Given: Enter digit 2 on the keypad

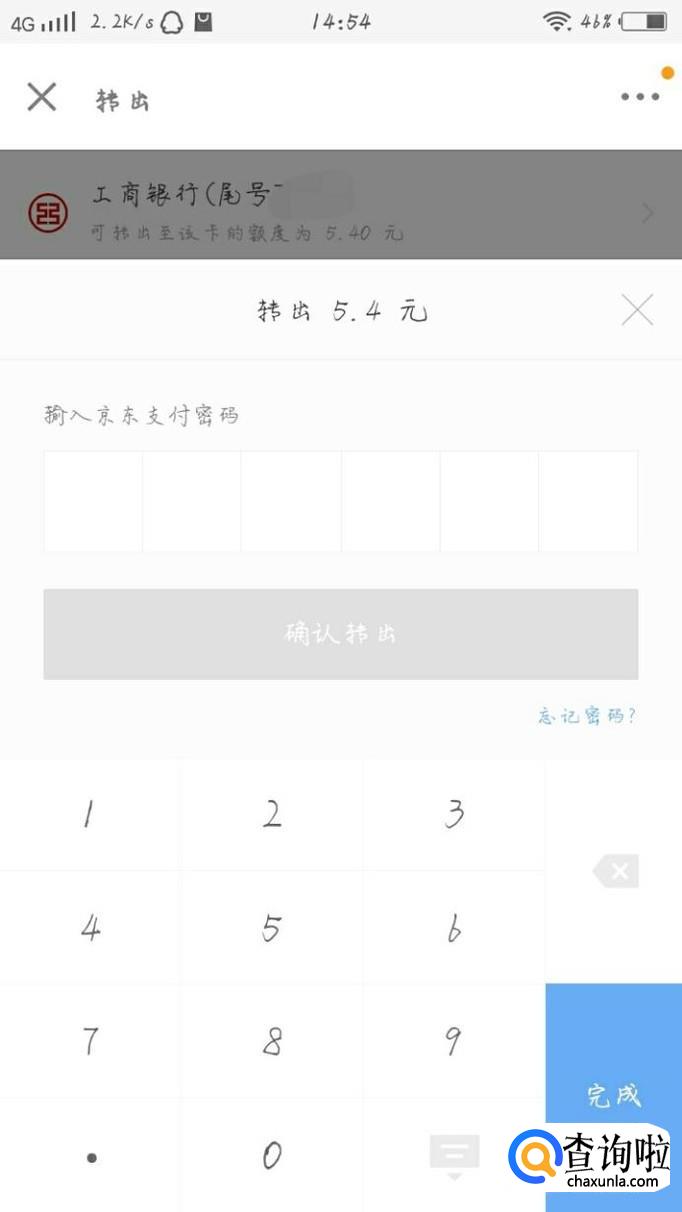Looking at the screenshot, I should click(x=272, y=815).
